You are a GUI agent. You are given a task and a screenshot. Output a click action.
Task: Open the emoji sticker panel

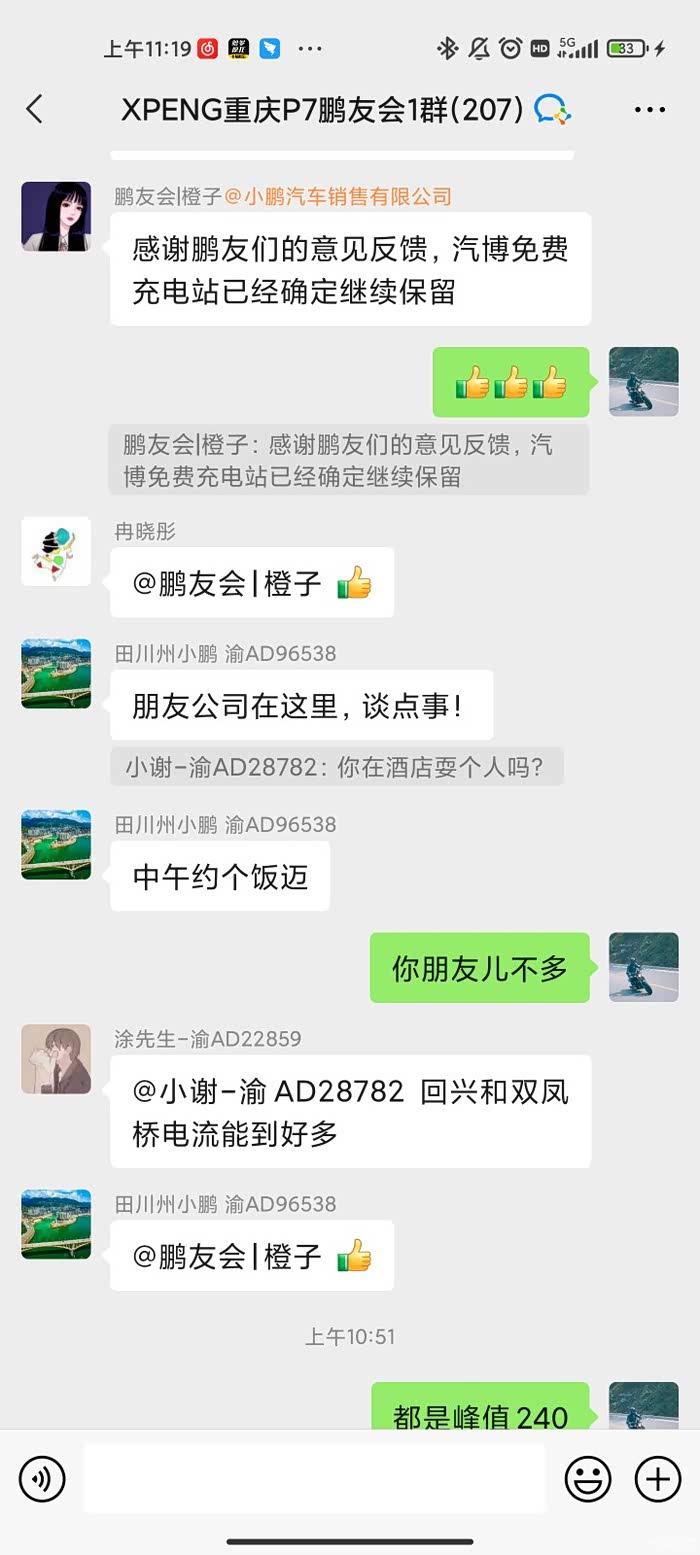588,1479
